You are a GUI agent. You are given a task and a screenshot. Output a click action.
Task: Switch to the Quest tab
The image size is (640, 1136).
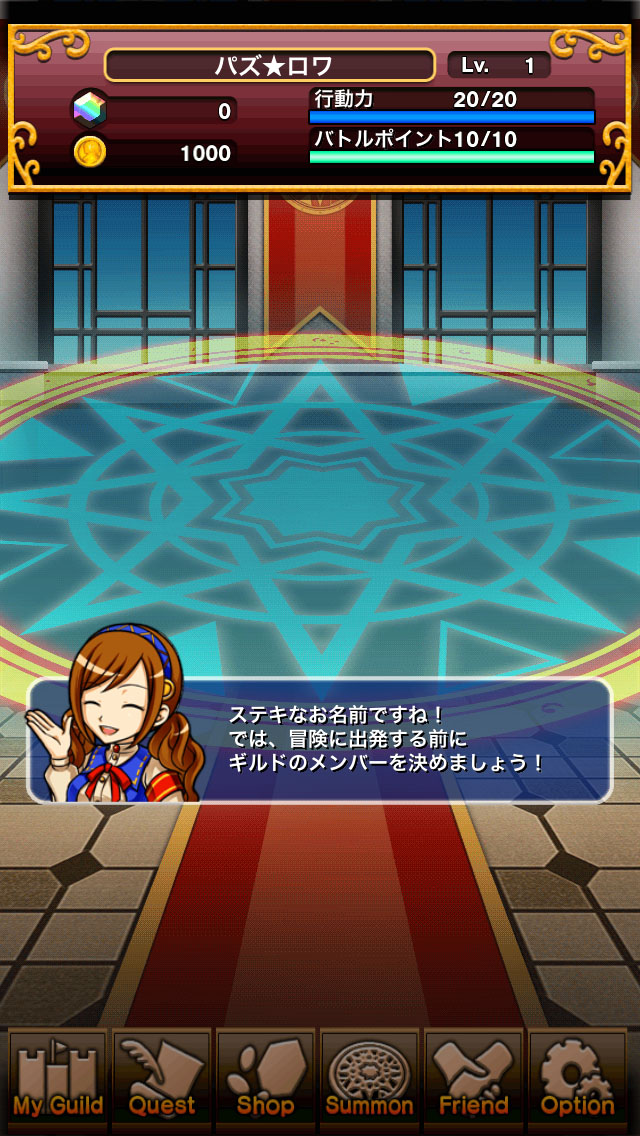point(162,1080)
